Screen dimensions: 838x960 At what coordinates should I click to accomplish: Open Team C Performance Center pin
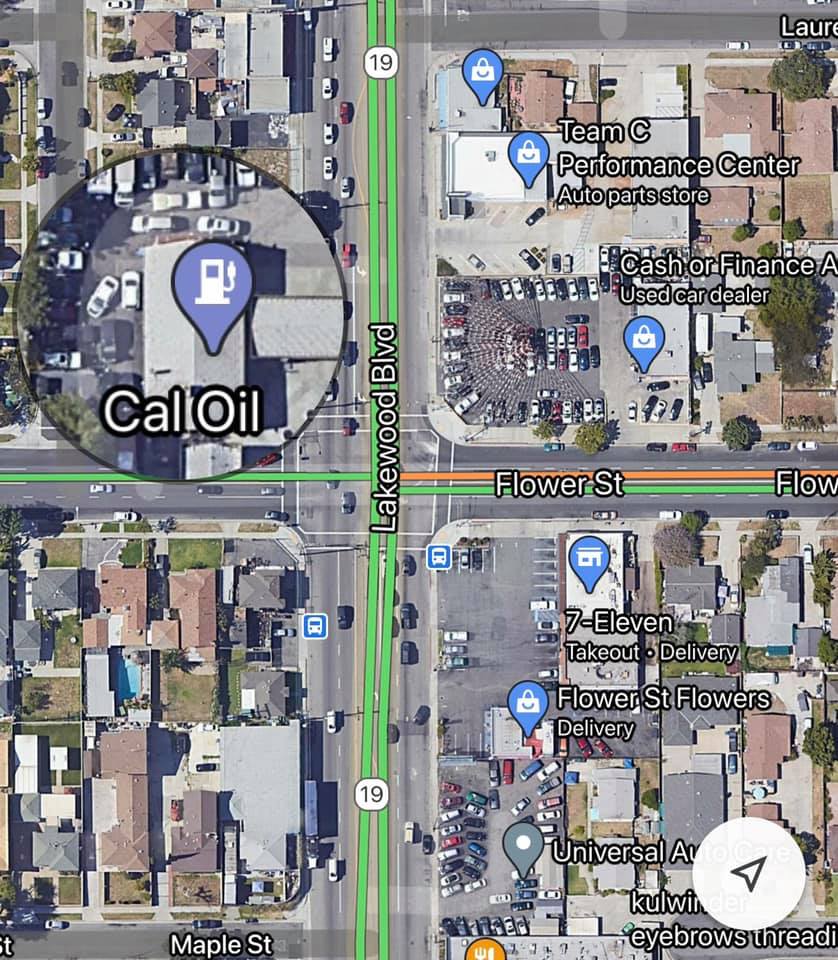pyautogui.click(x=527, y=156)
